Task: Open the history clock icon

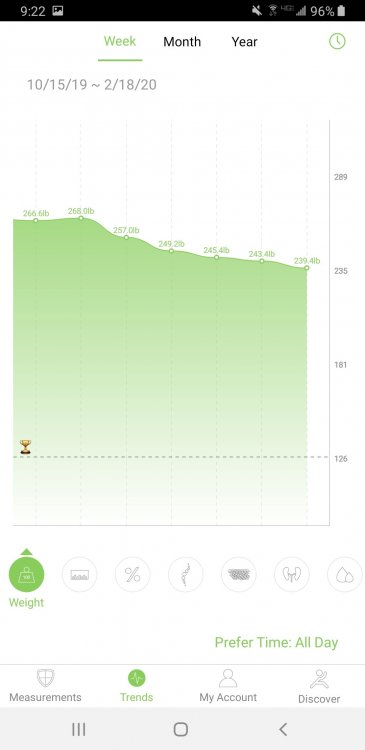Action: pyautogui.click(x=337, y=42)
